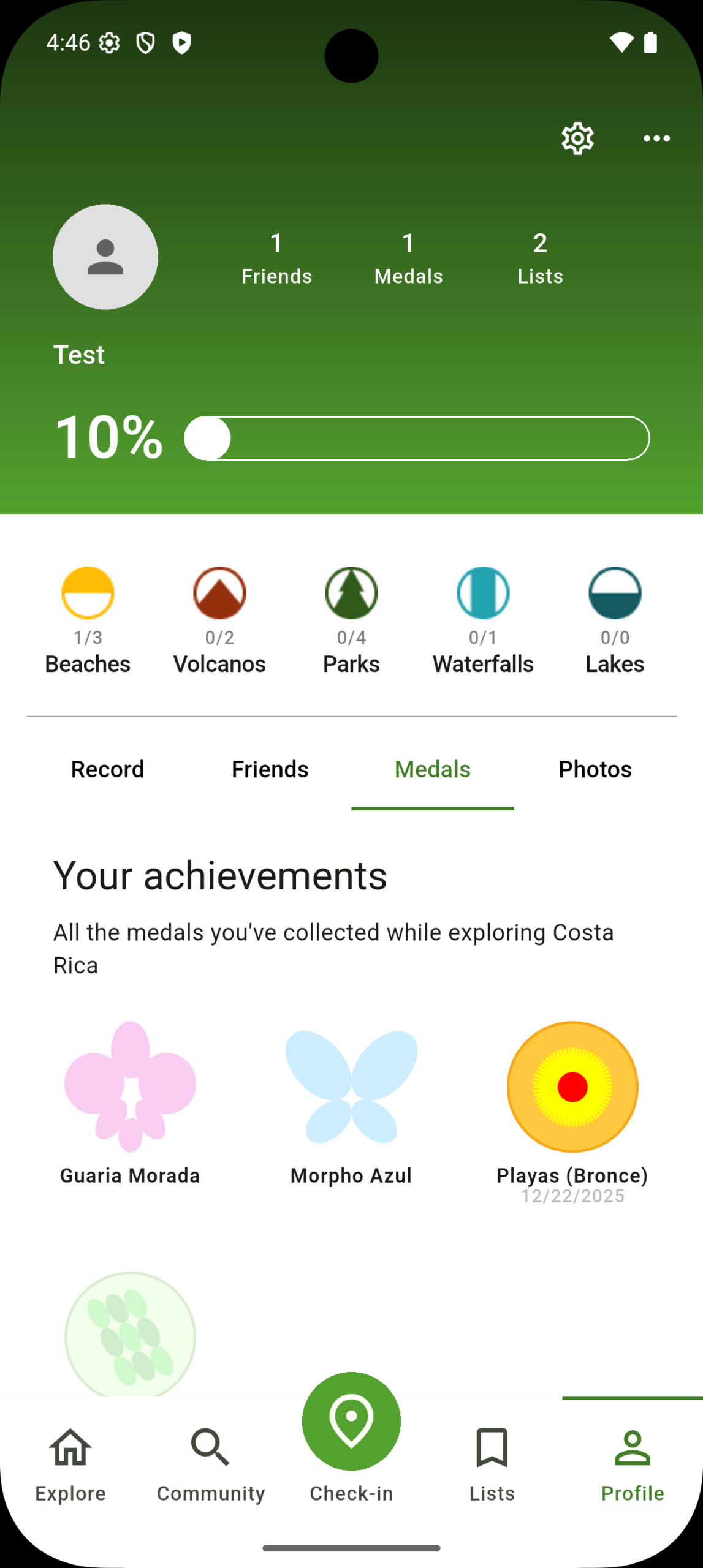Switch to the Photos tab
Image resolution: width=703 pixels, height=1568 pixels.
click(x=595, y=769)
